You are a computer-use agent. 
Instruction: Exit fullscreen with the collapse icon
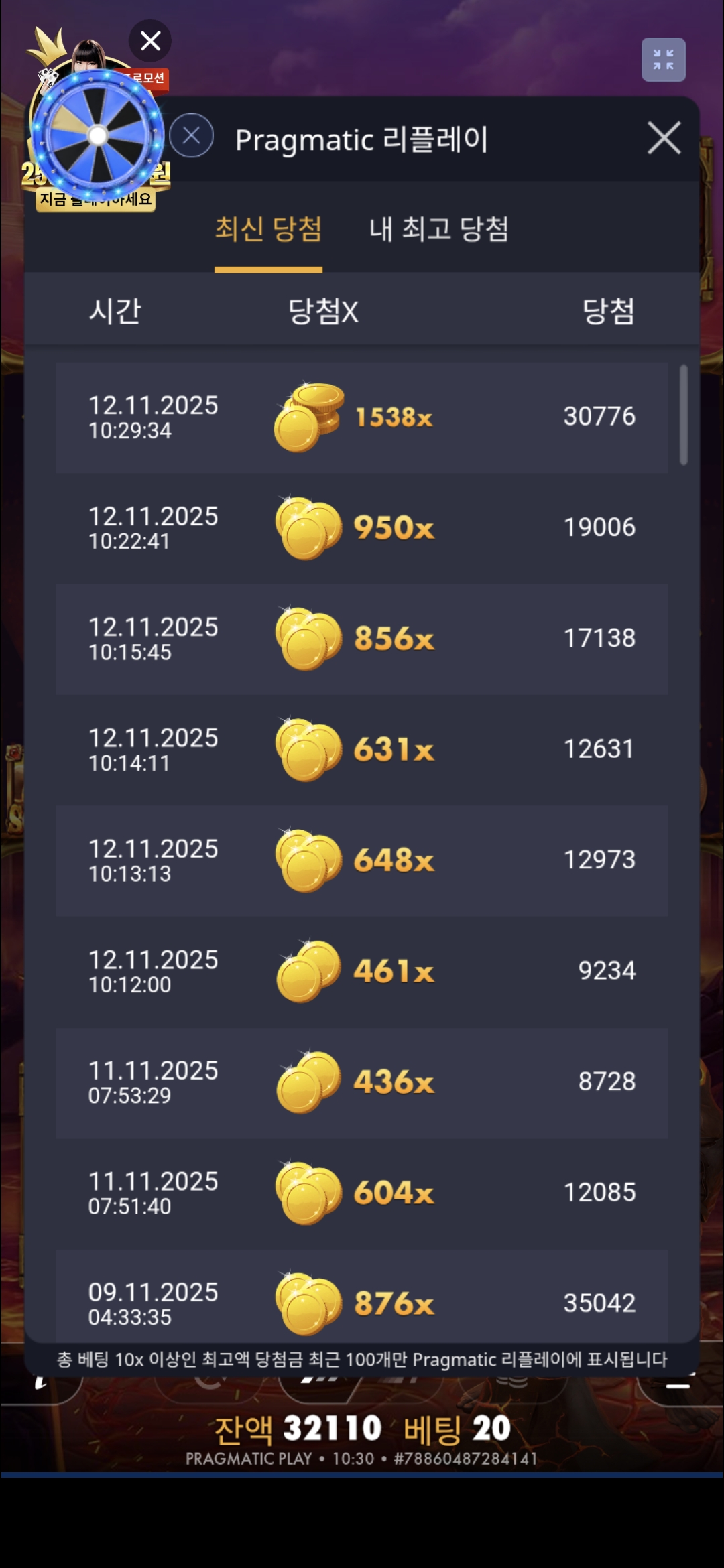[x=663, y=60]
